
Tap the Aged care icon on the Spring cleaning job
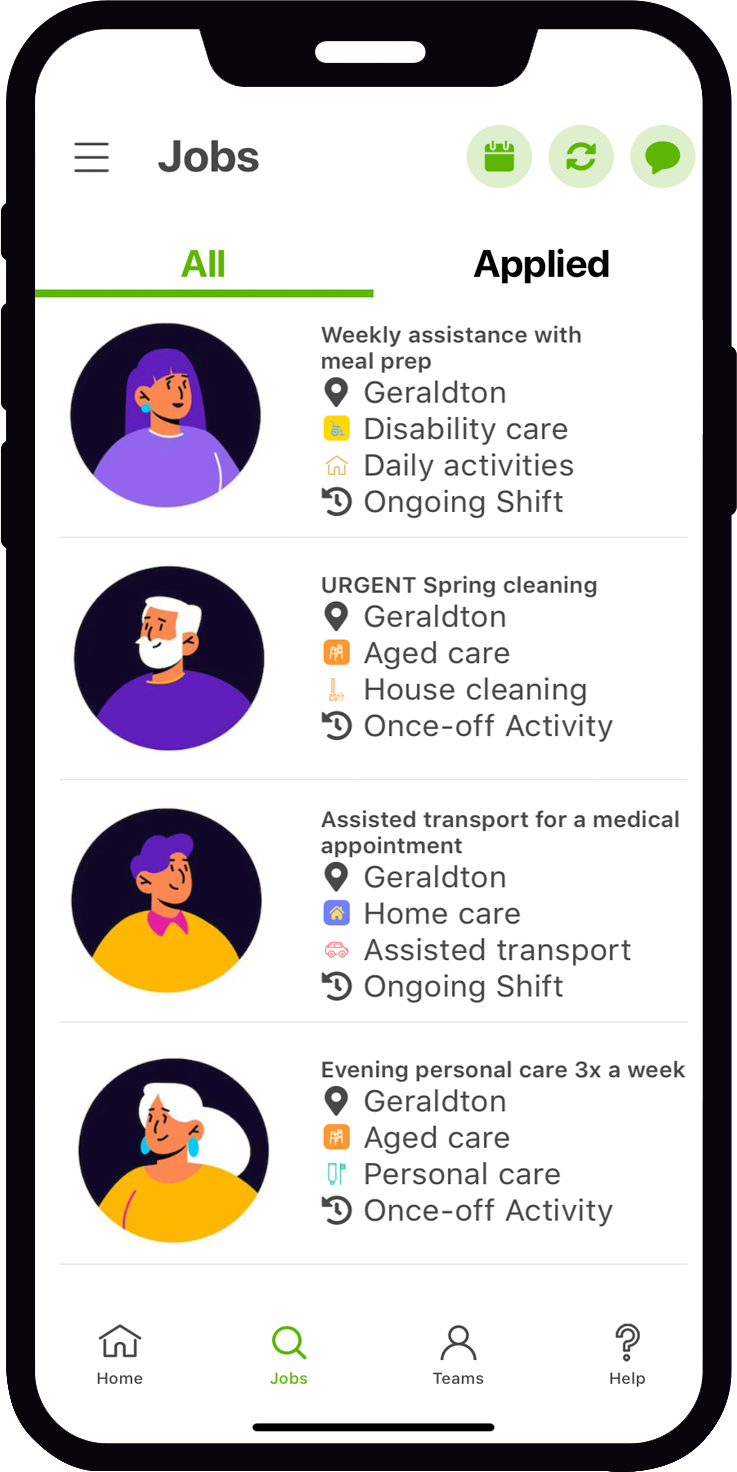[x=336, y=652]
